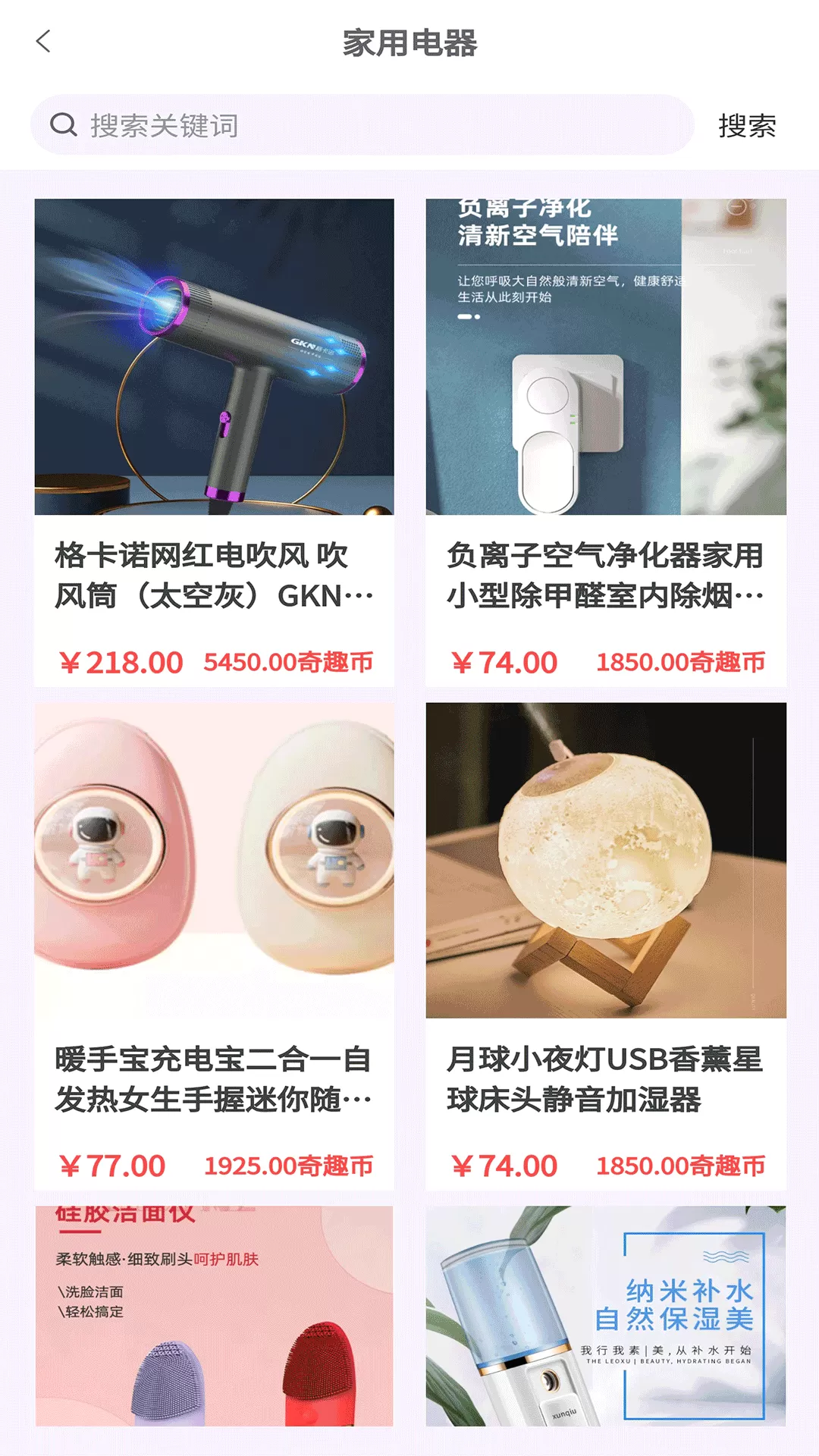Screen dimensions: 819x1456
Task: Tap the 搜索关键词 search field
Action: click(x=362, y=125)
